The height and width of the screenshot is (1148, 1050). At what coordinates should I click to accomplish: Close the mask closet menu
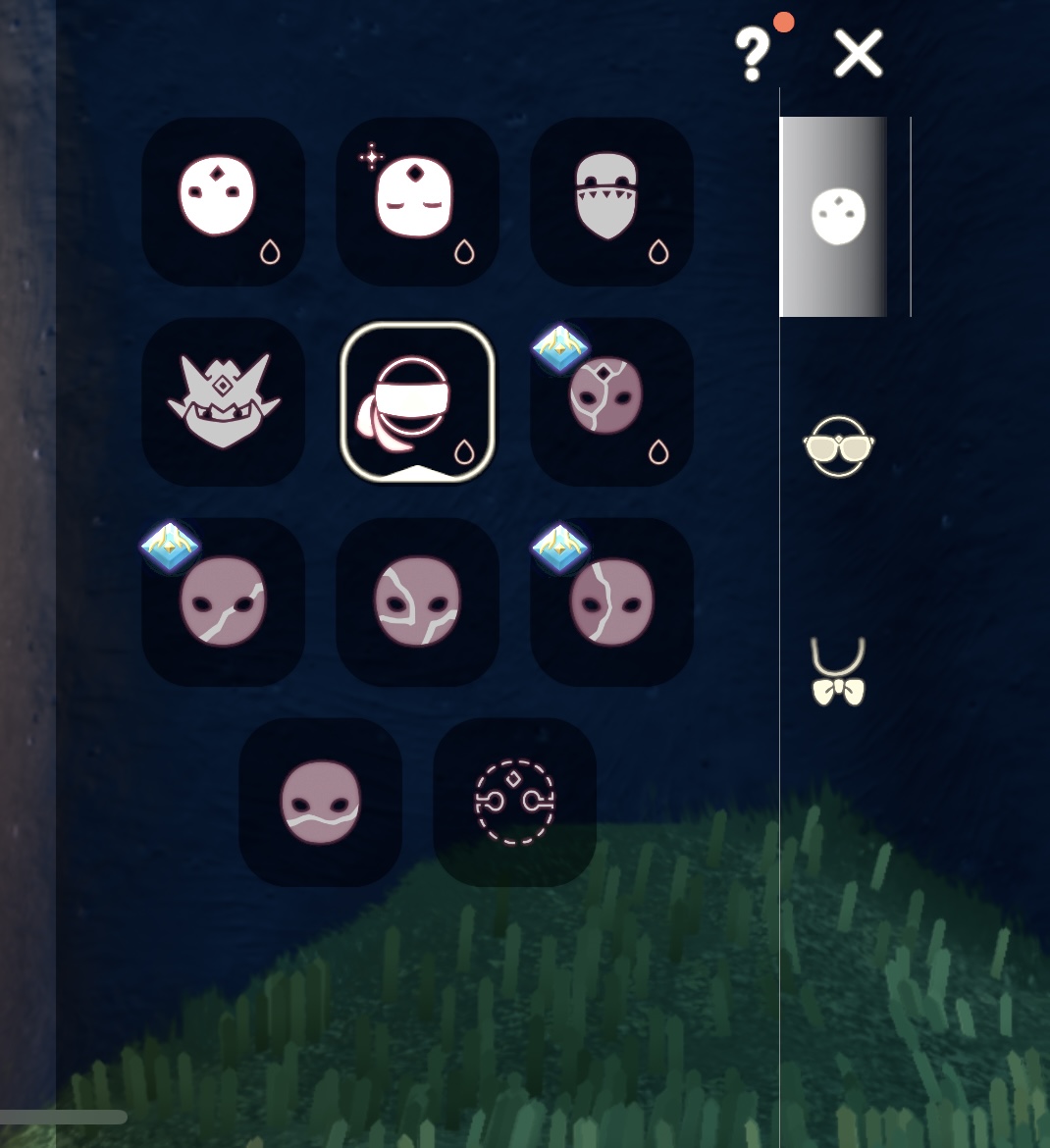pyautogui.click(x=858, y=53)
